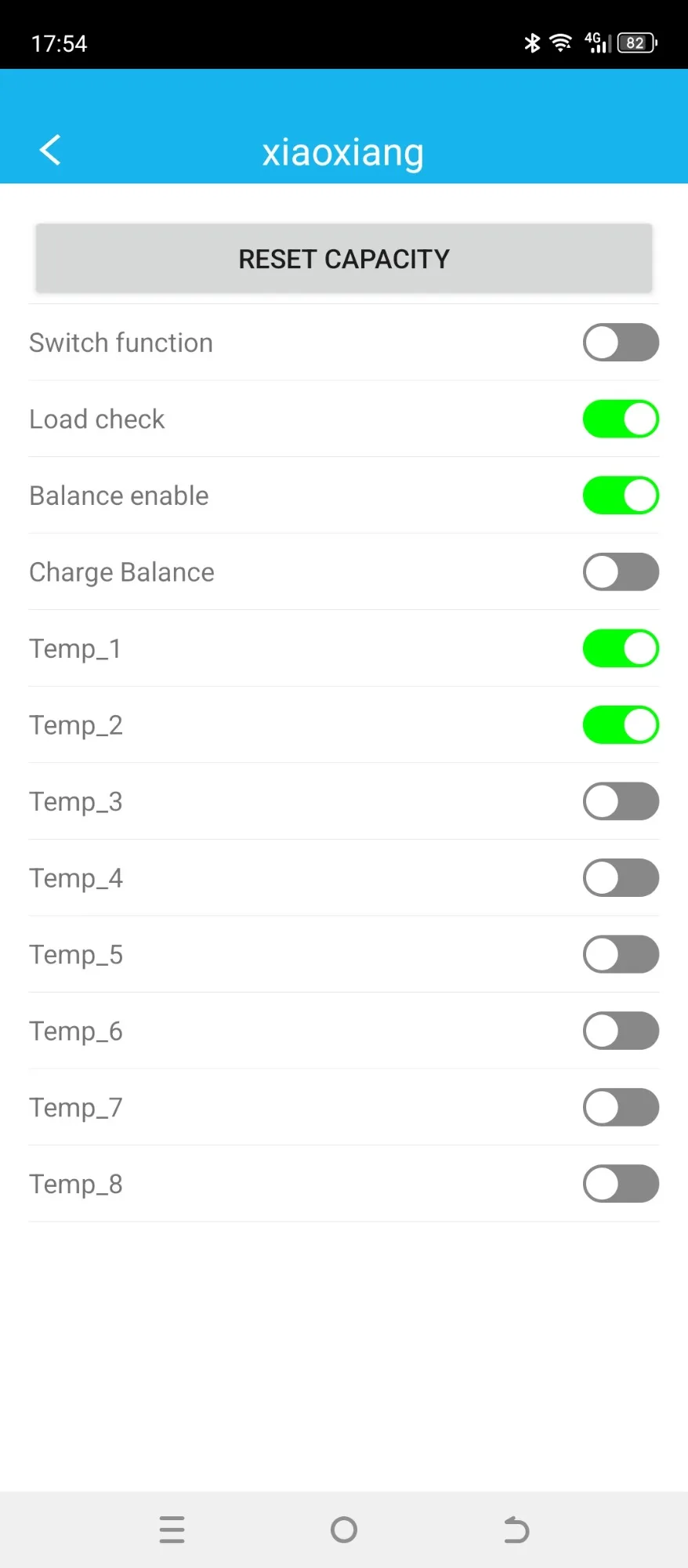The height and width of the screenshot is (1568, 688).
Task: Enable the Switch function toggle
Action: click(621, 343)
